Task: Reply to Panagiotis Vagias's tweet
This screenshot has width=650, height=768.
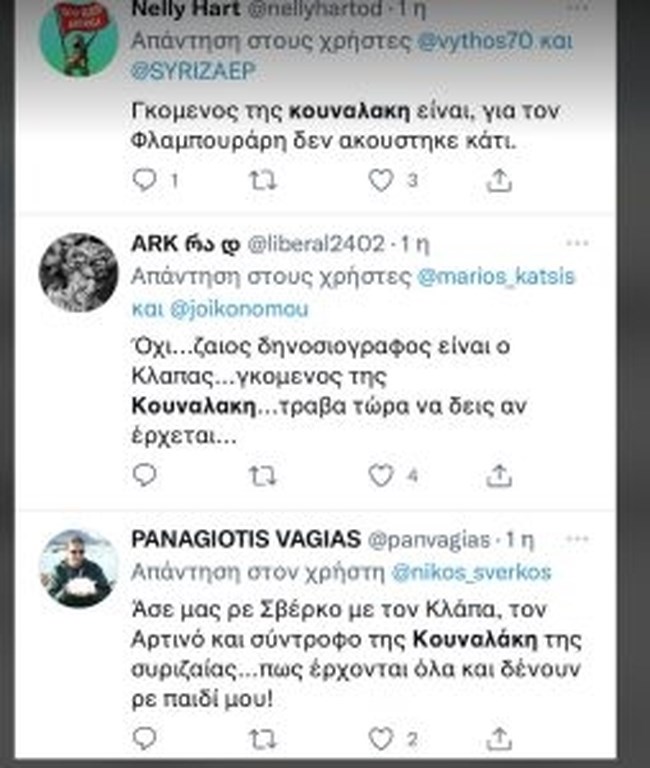Action: coord(146,739)
